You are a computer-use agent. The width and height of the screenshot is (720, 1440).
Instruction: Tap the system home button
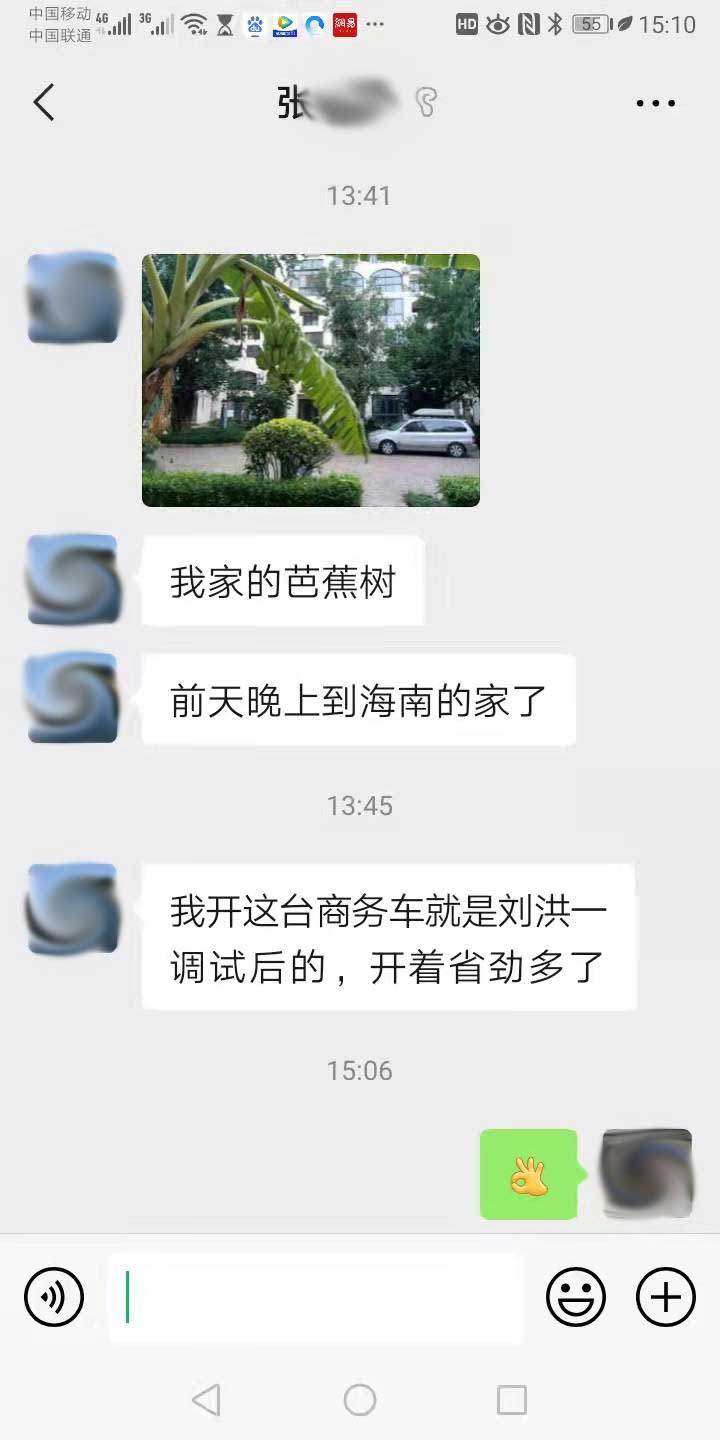(360, 1400)
